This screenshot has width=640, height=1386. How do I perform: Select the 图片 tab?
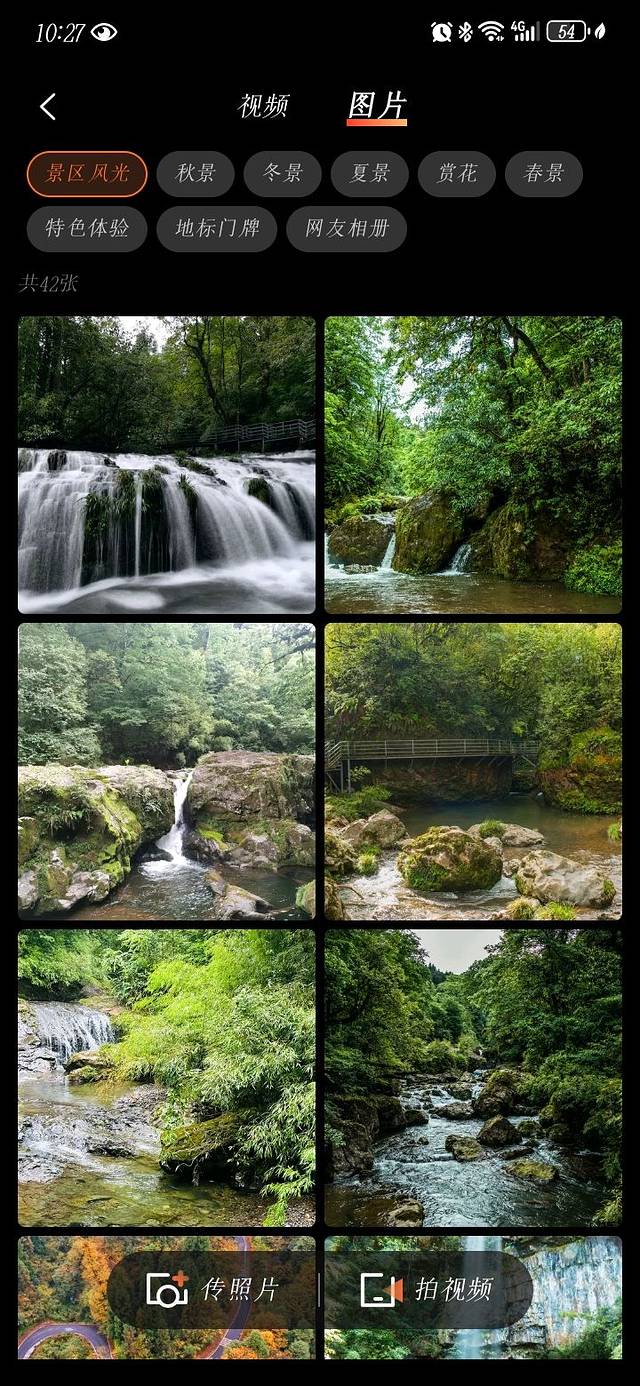(377, 106)
